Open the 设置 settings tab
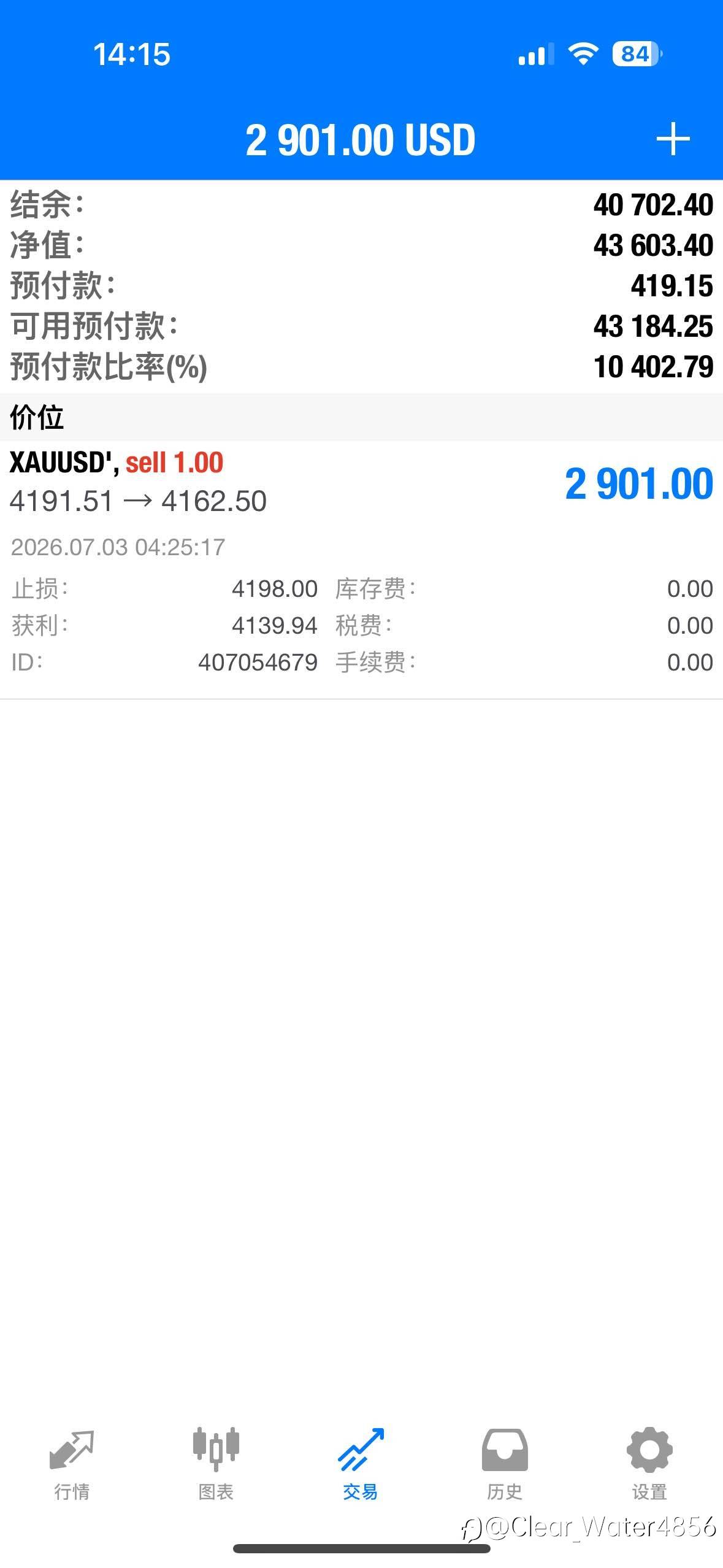Image resolution: width=723 pixels, height=1568 pixels. [x=649, y=1465]
